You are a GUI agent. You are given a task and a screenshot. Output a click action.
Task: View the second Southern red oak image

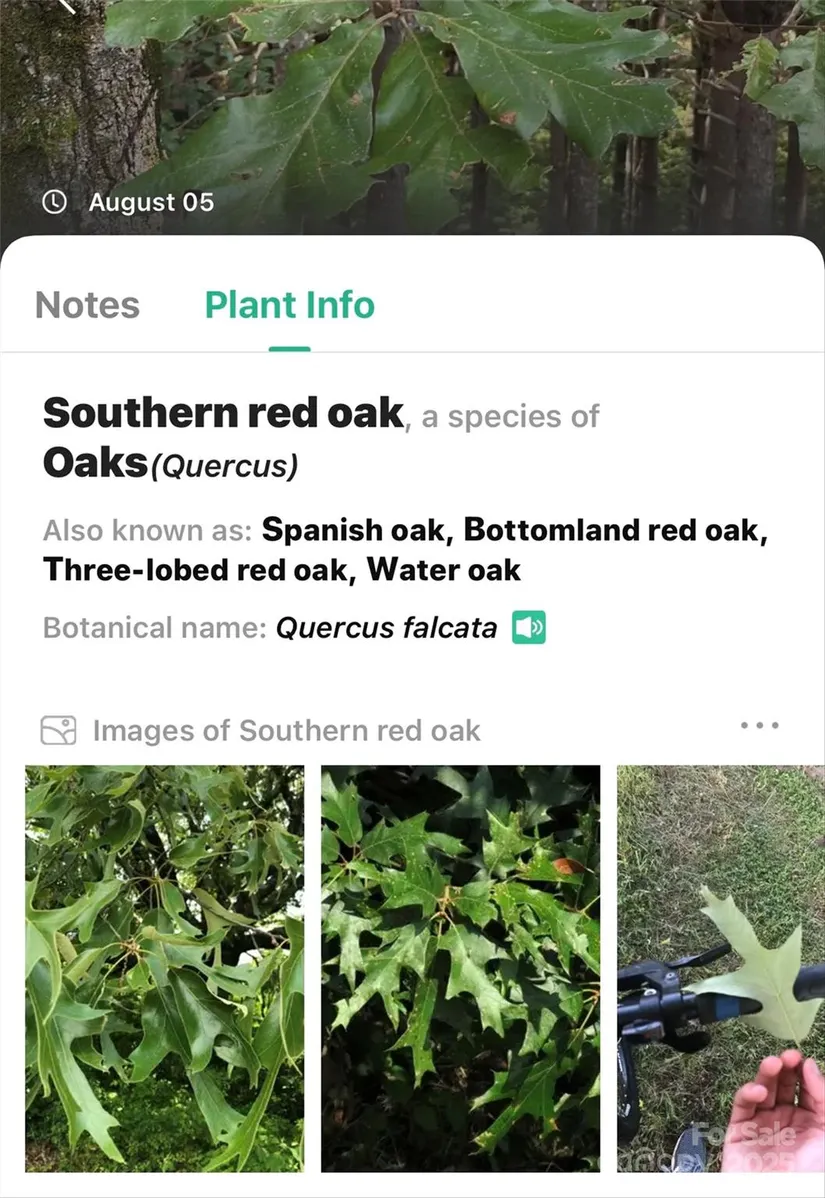pyautogui.click(x=460, y=968)
